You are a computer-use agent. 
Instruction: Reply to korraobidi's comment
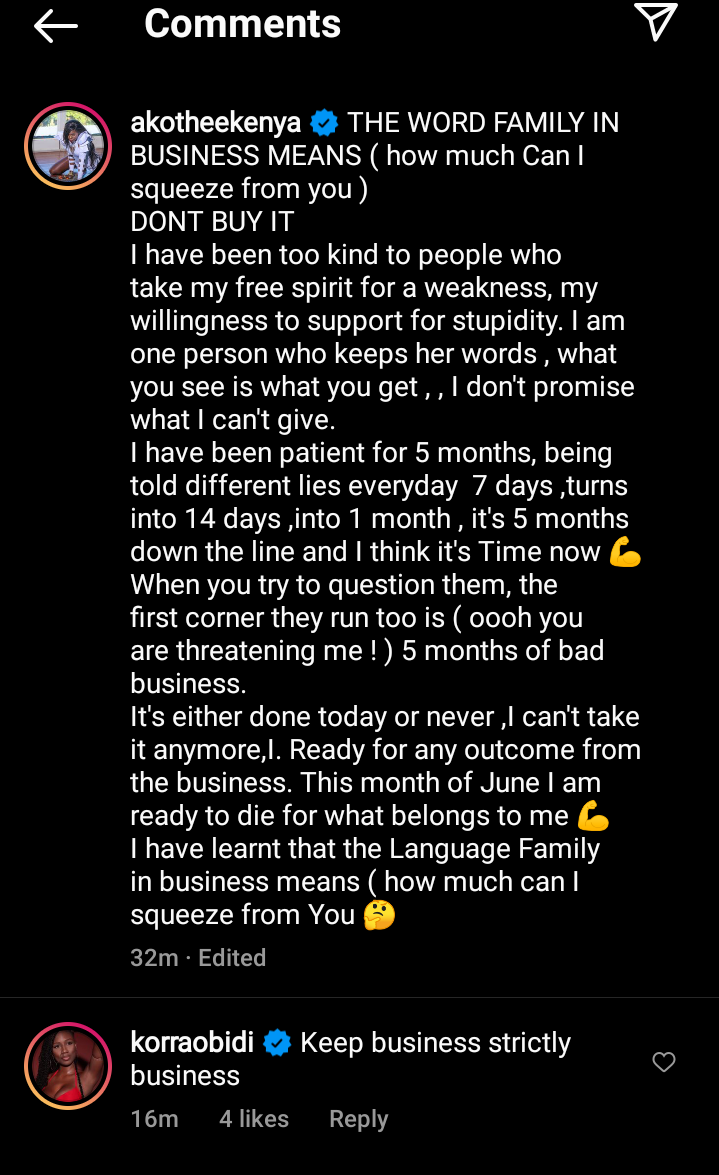pos(358,1119)
